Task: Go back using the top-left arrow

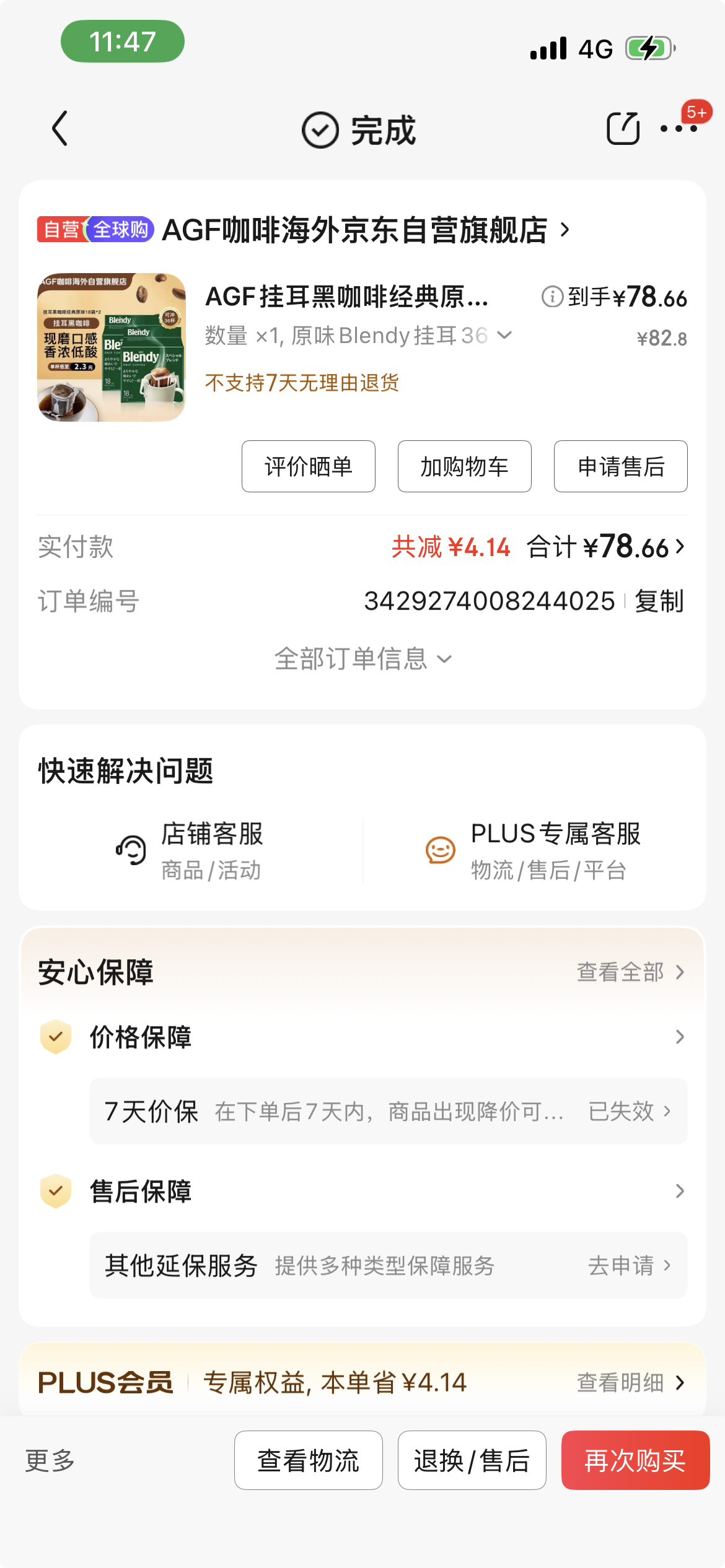Action: pos(60,129)
